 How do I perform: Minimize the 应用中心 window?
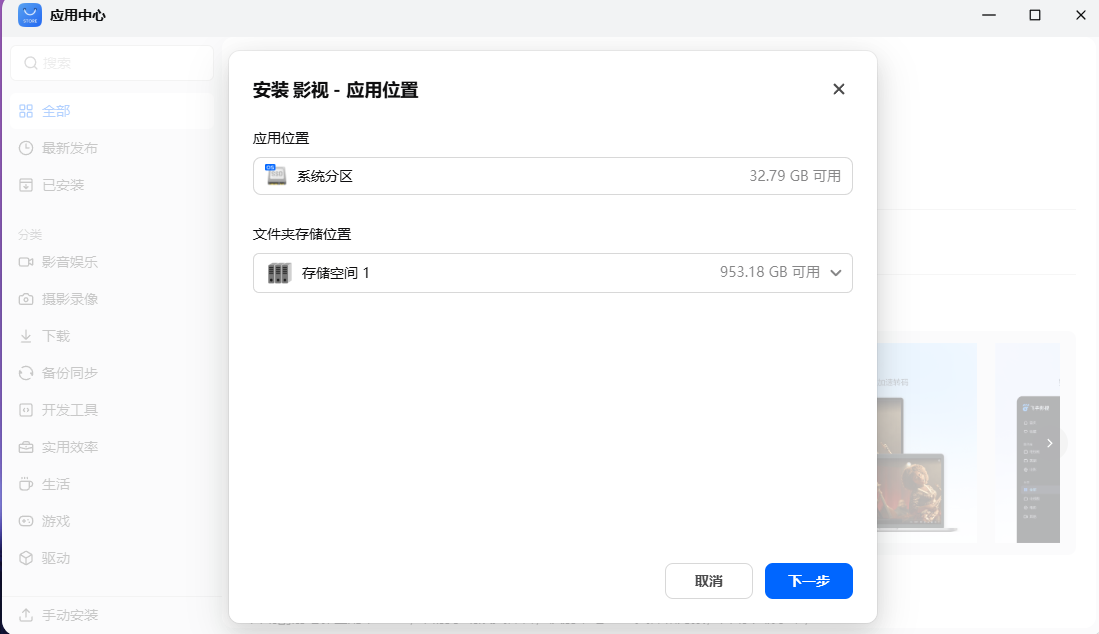(989, 15)
